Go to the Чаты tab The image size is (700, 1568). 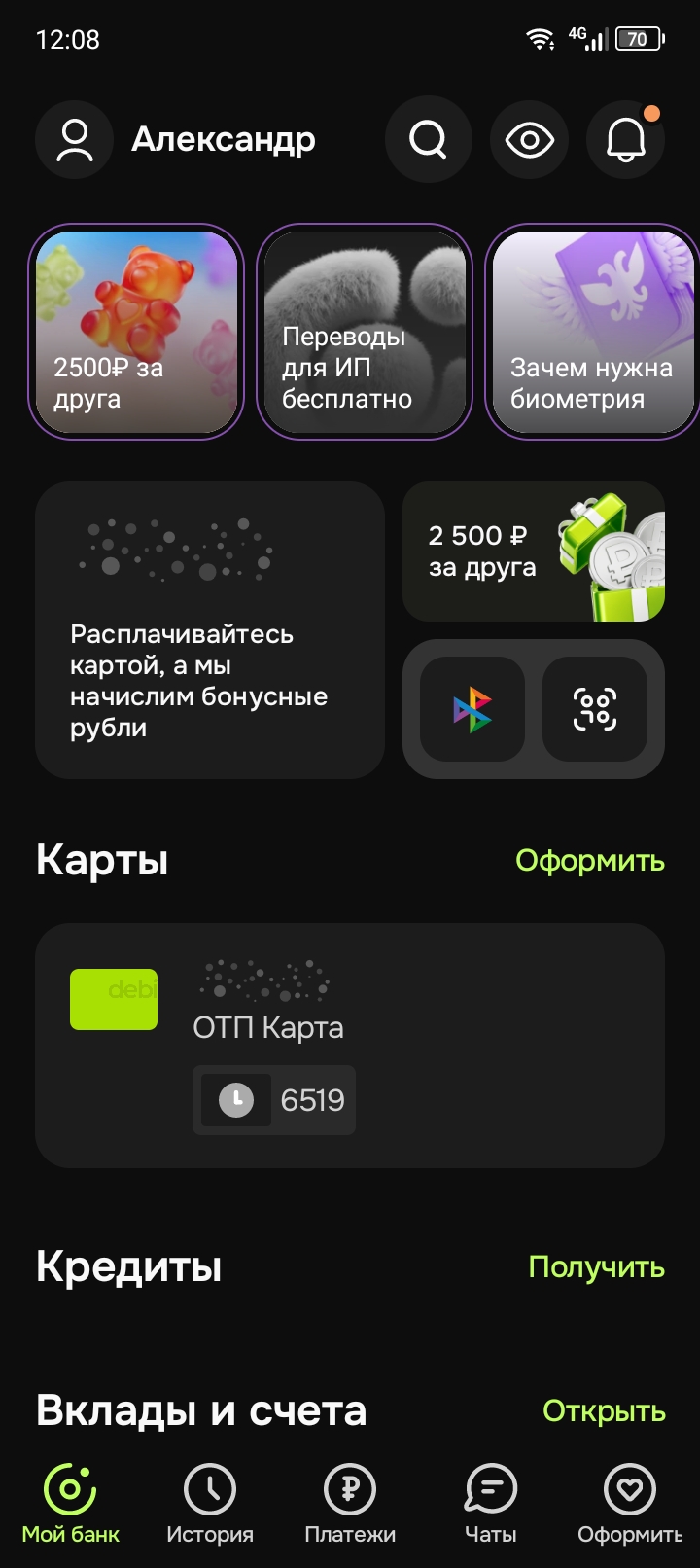(490, 1504)
